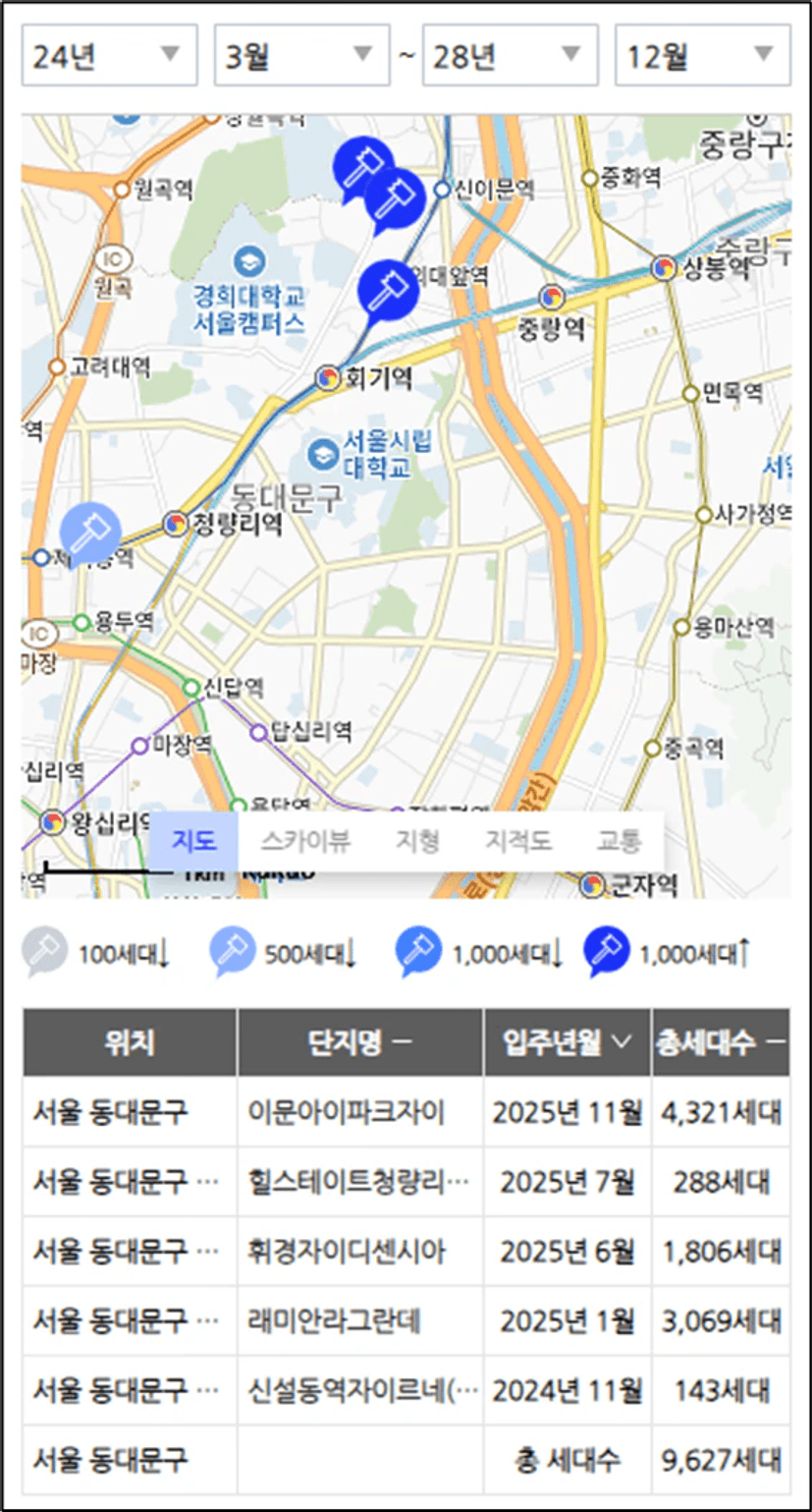Sort the table by 입주년월 column
Viewport: 812px width, 1512px height.
point(568,1042)
